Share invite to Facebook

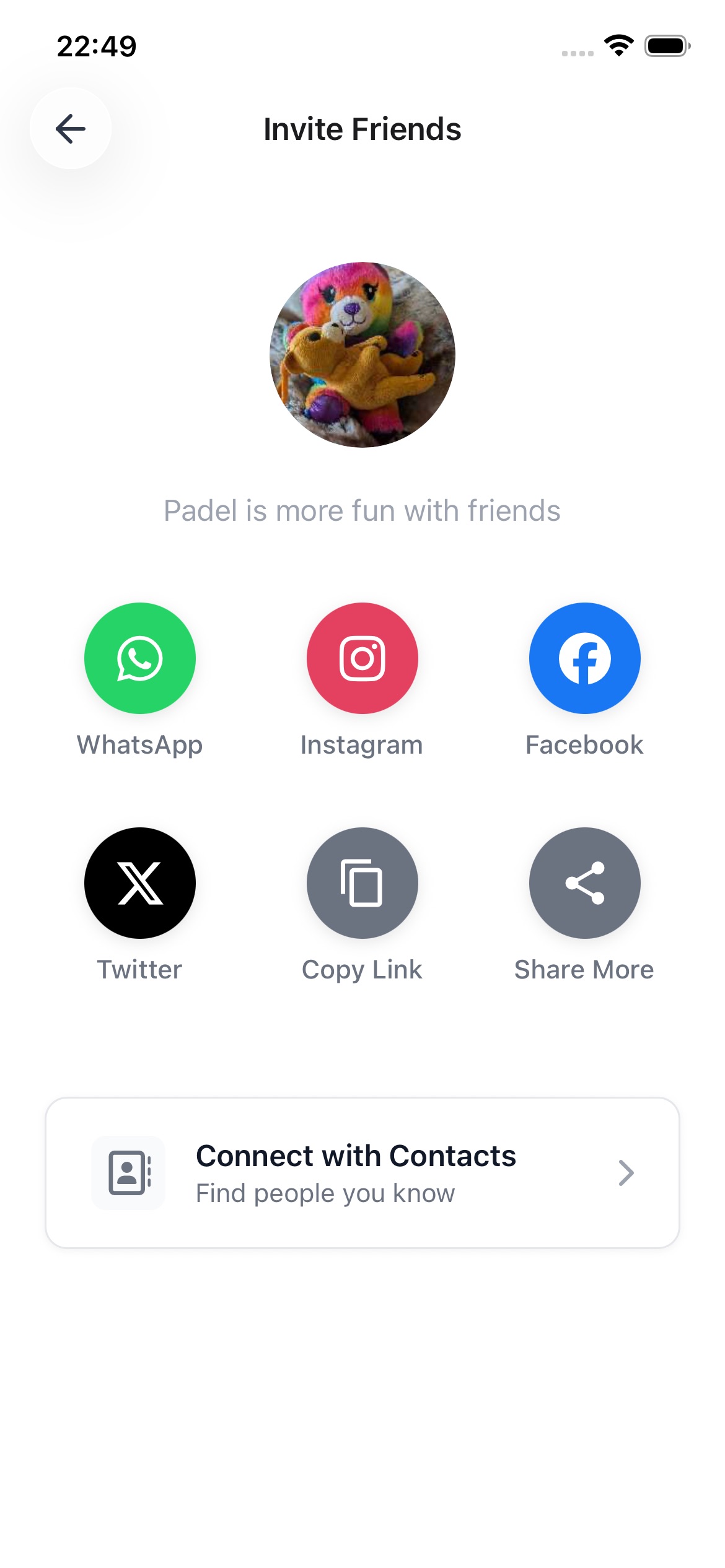584,658
